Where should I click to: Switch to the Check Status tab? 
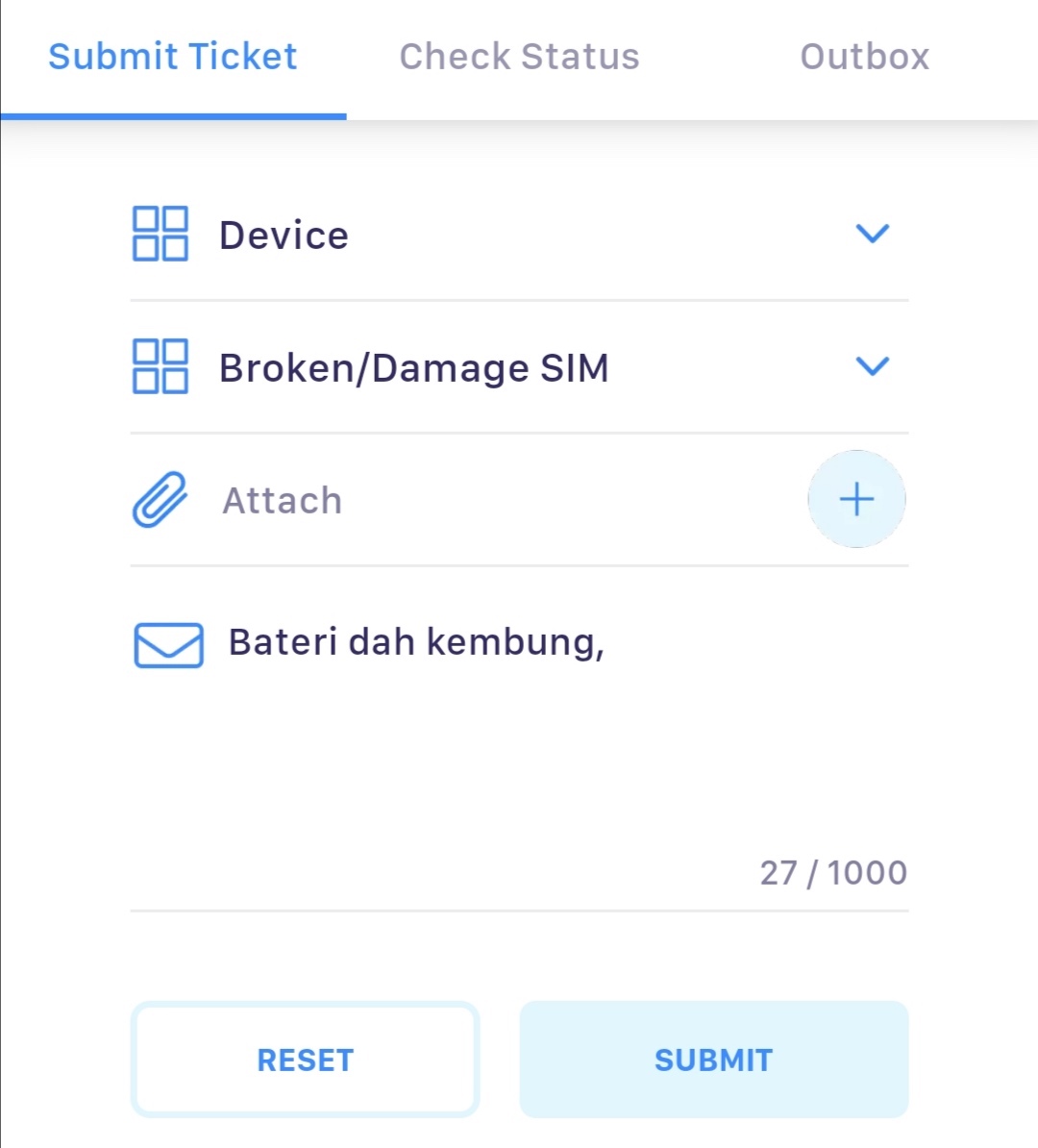coord(519,58)
